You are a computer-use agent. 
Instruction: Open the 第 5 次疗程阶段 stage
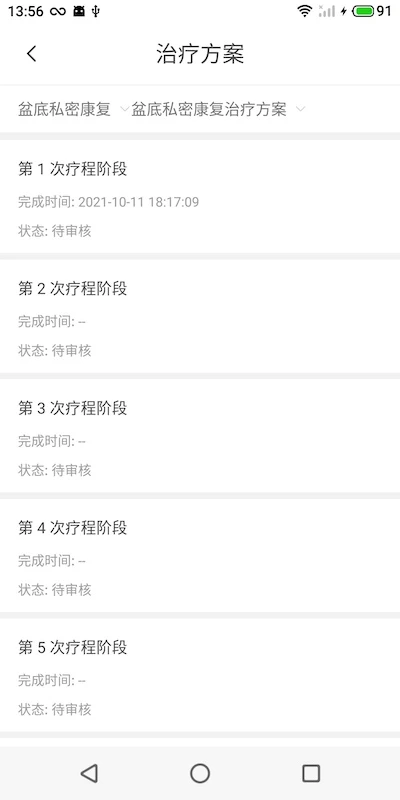[200, 675]
